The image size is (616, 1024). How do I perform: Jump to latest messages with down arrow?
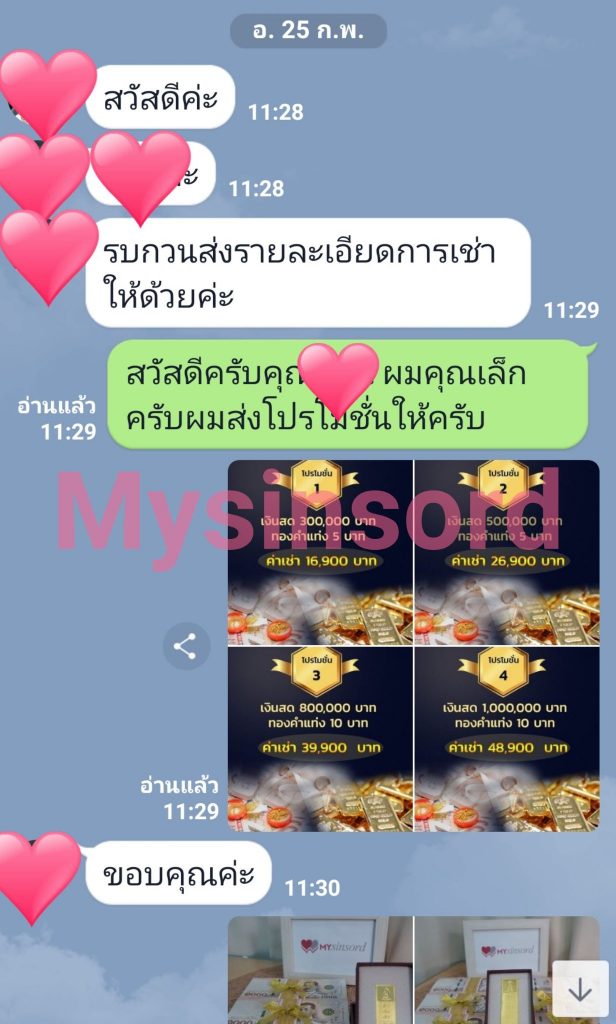[x=580, y=989]
